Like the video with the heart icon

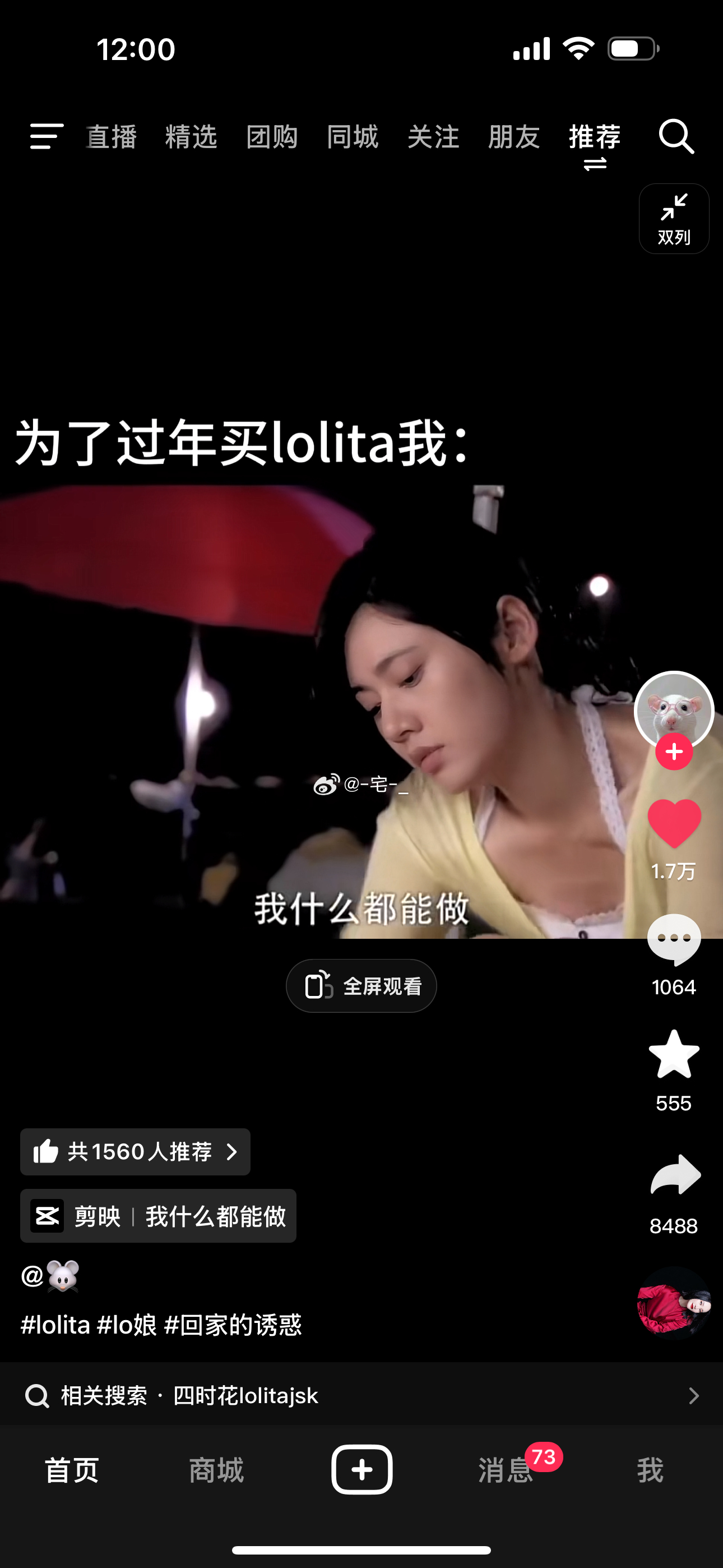click(674, 823)
